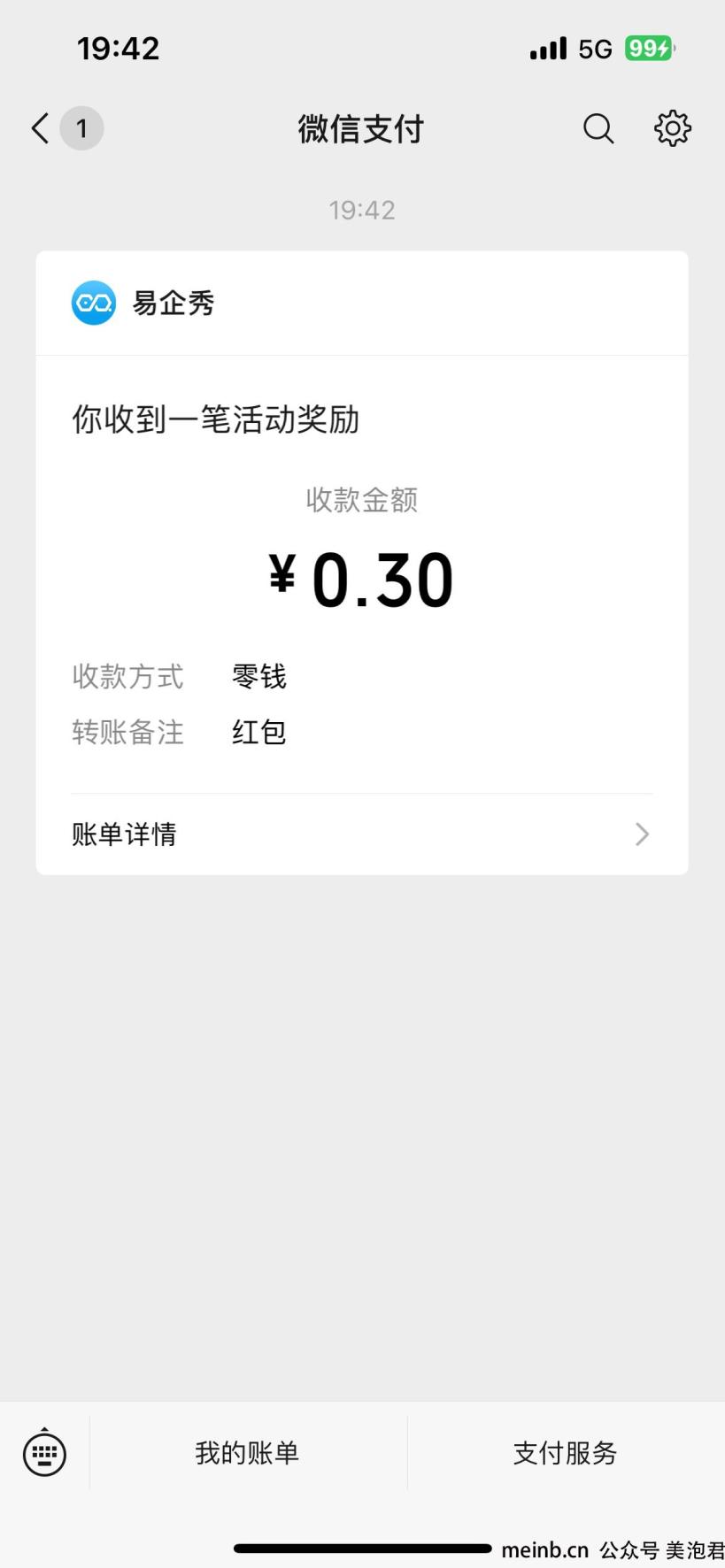Open 我的账单 menu
The image size is (725, 1568).
(x=248, y=1453)
